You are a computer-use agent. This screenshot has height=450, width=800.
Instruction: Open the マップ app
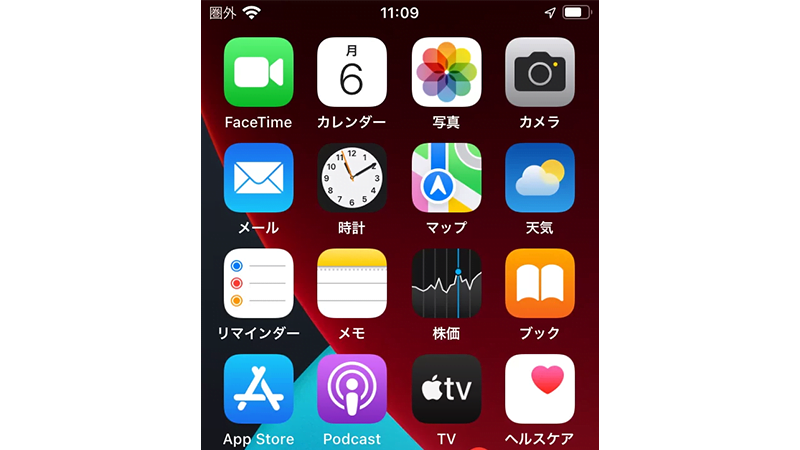coord(447,178)
